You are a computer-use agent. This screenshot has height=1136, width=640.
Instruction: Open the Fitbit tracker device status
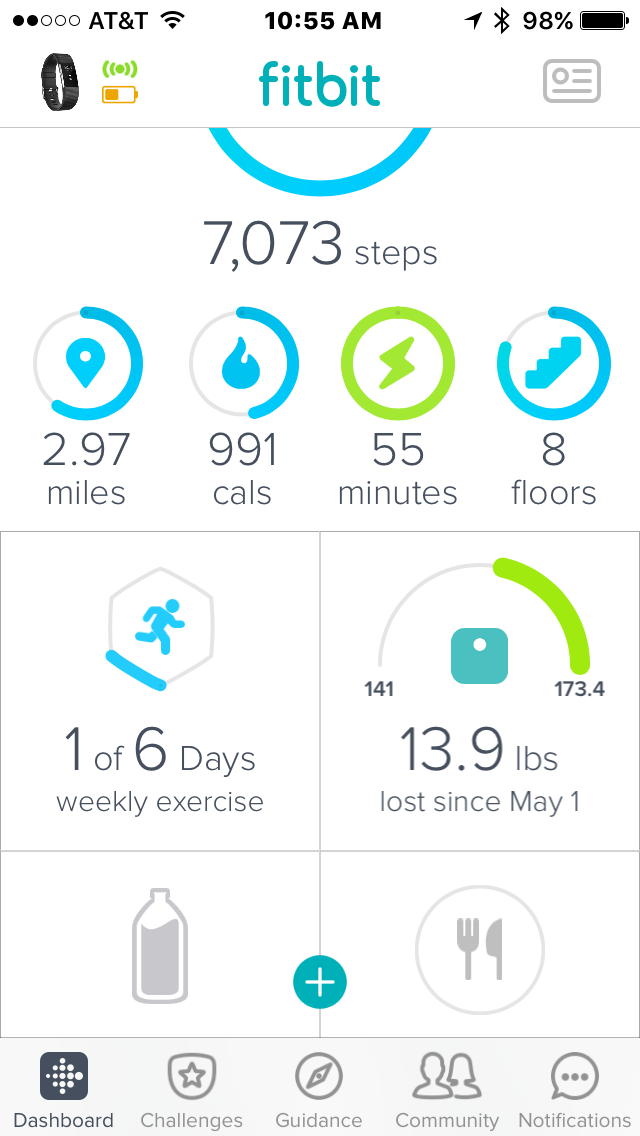point(88,83)
